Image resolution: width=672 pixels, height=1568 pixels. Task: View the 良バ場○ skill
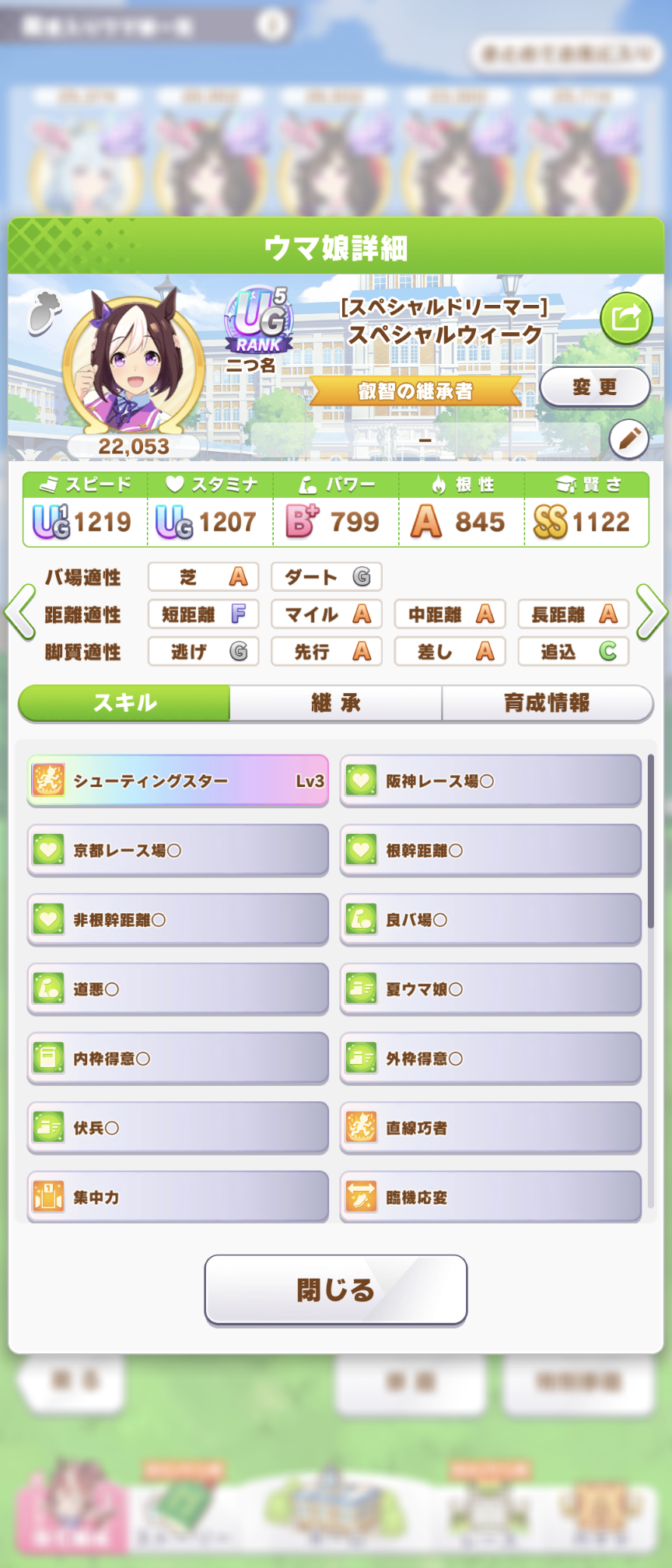[490, 920]
